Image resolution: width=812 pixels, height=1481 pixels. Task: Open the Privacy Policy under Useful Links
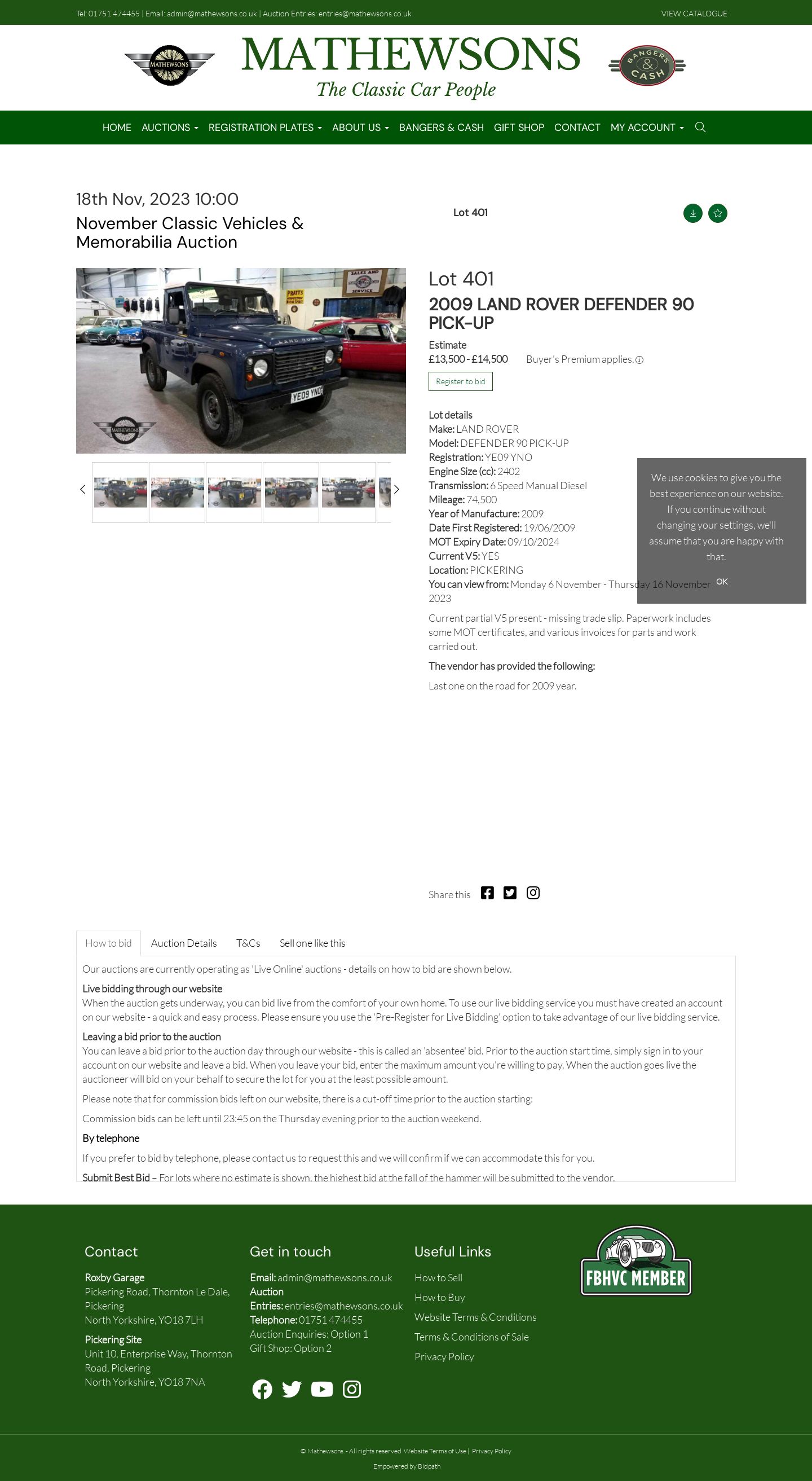(x=444, y=1357)
